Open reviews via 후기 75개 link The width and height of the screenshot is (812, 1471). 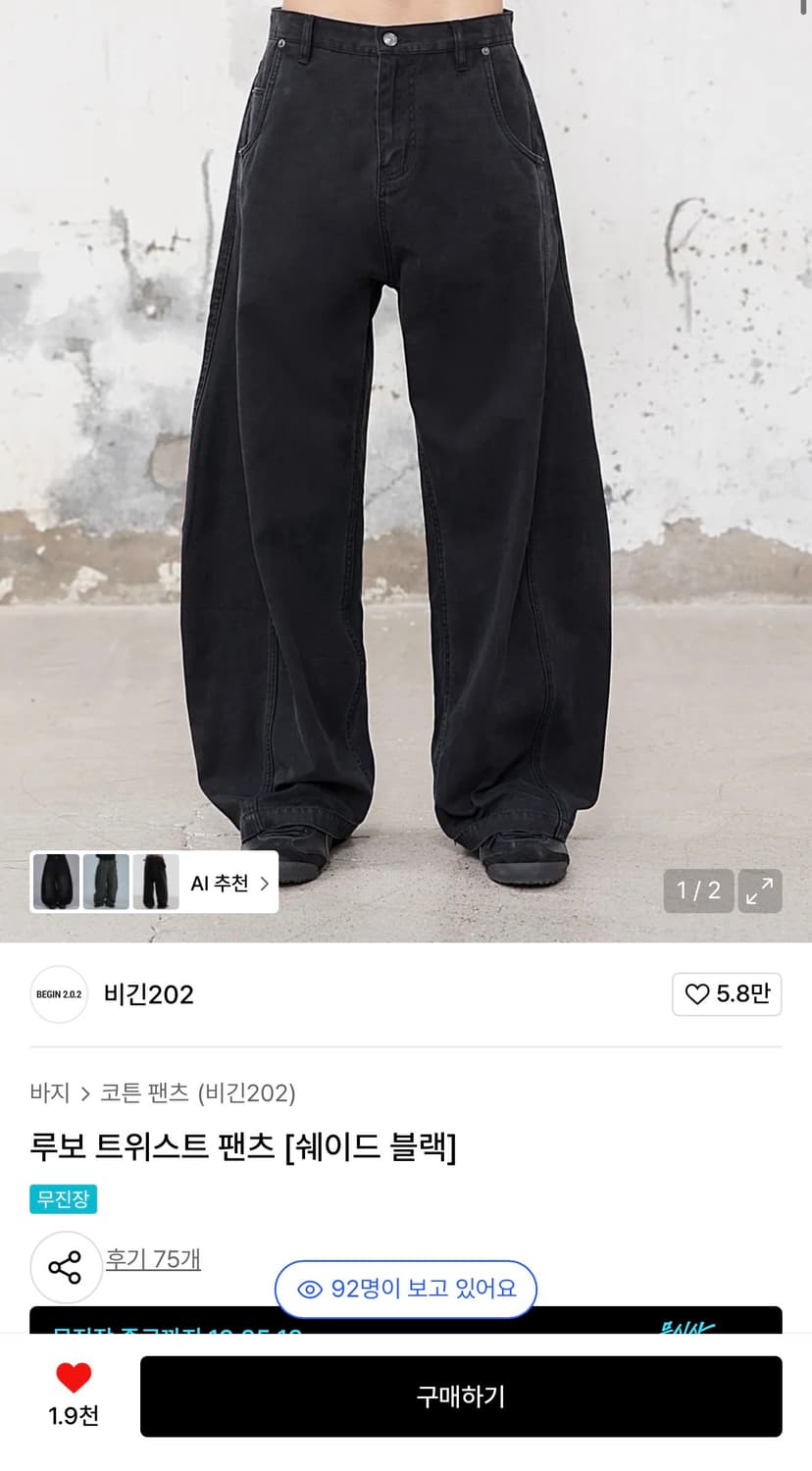pyautogui.click(x=154, y=1259)
